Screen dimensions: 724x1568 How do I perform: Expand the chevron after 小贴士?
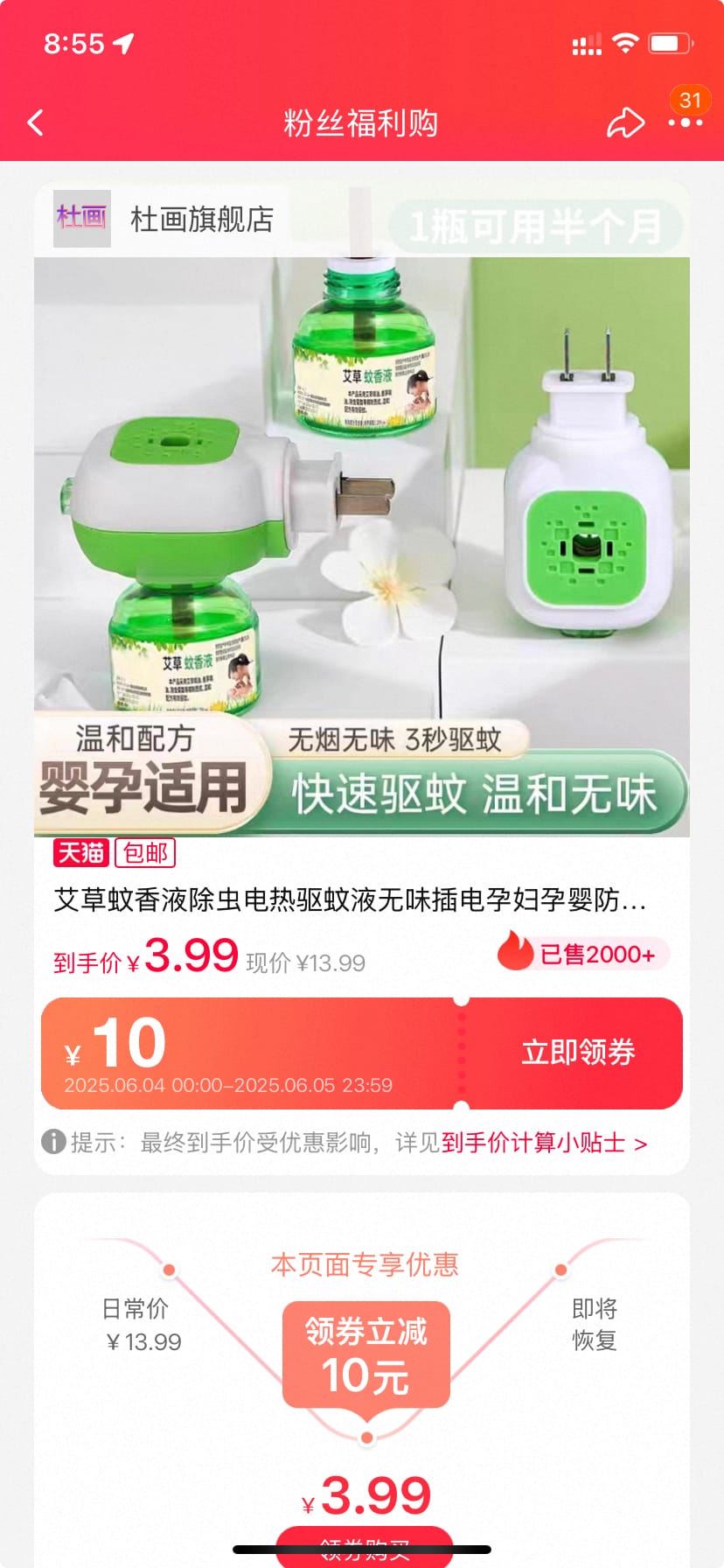(643, 1143)
